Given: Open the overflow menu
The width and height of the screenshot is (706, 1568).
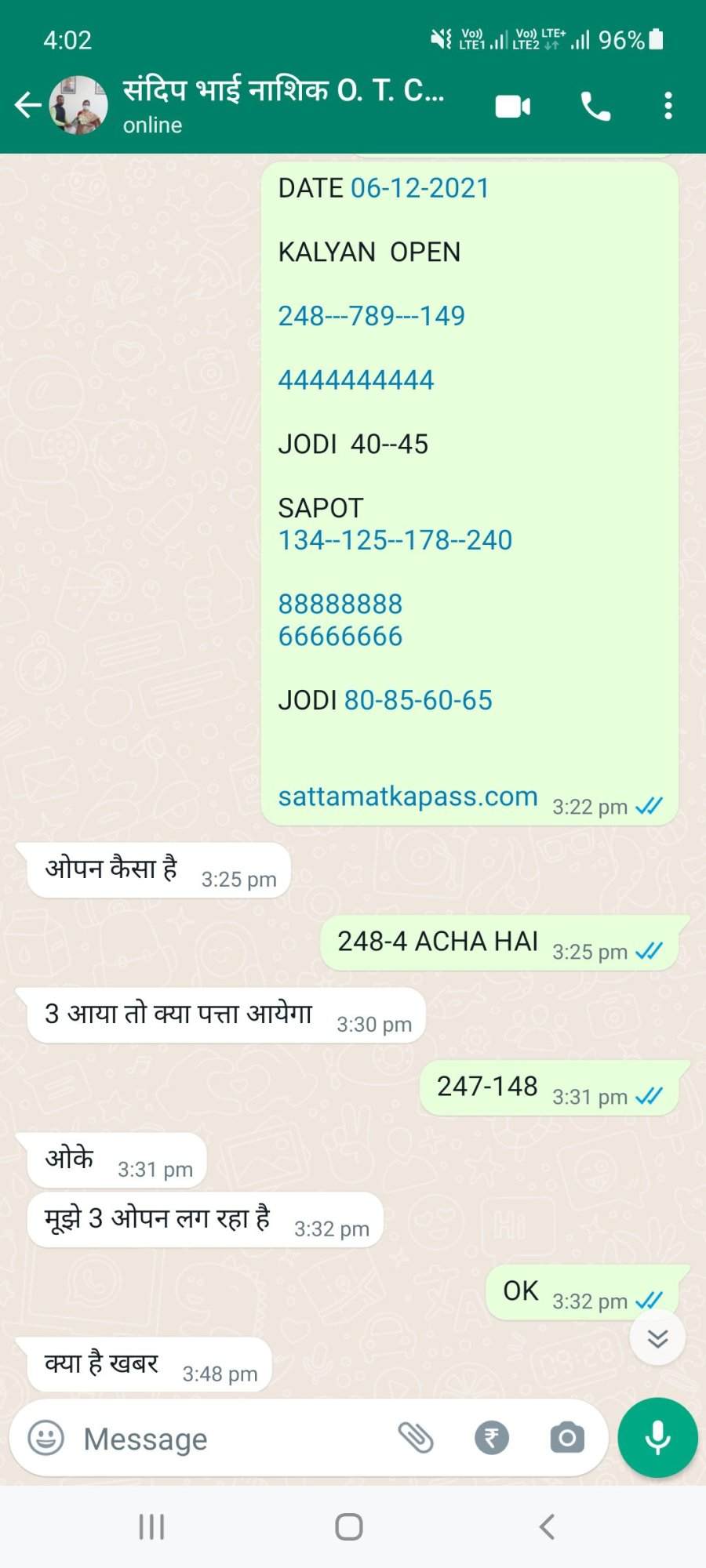Looking at the screenshot, I should point(668,106).
